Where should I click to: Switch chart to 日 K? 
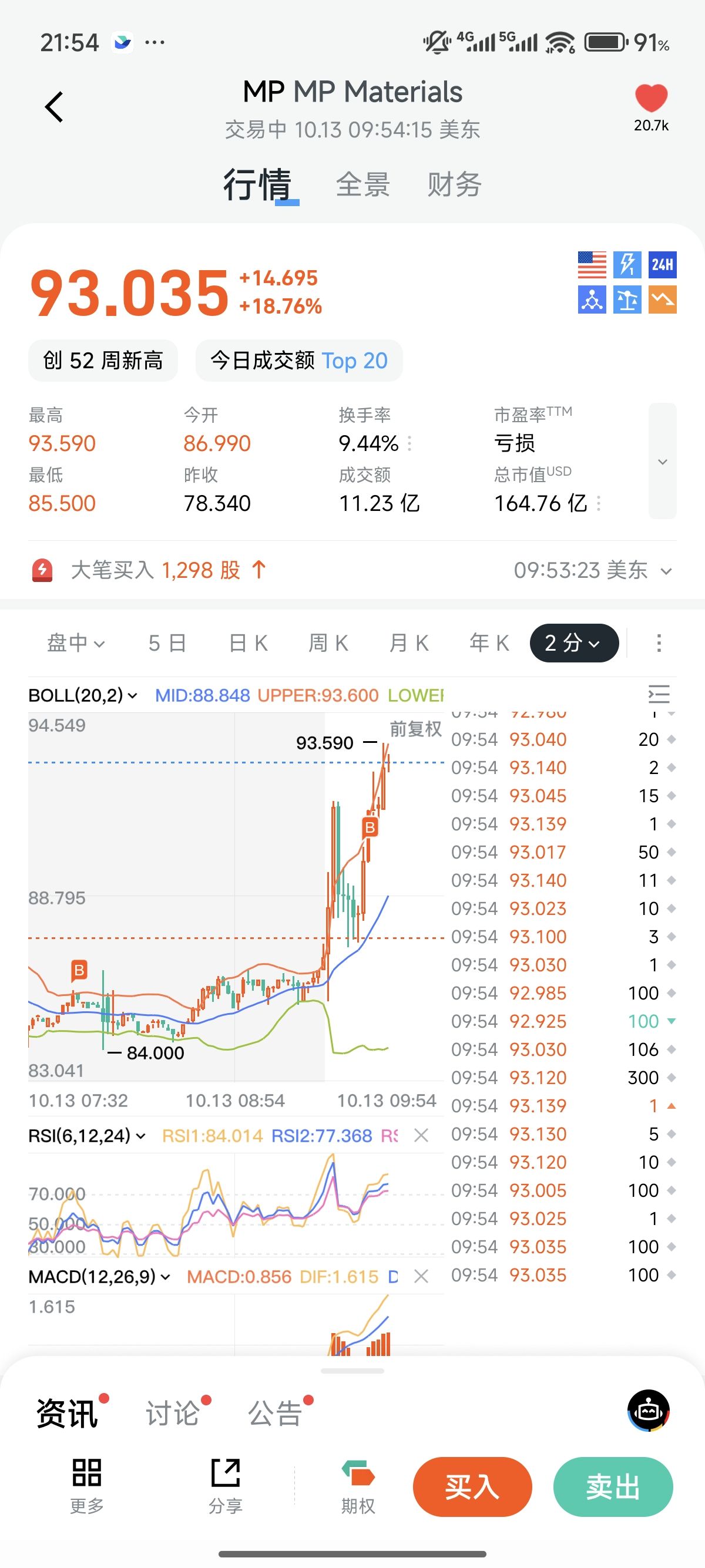(248, 643)
